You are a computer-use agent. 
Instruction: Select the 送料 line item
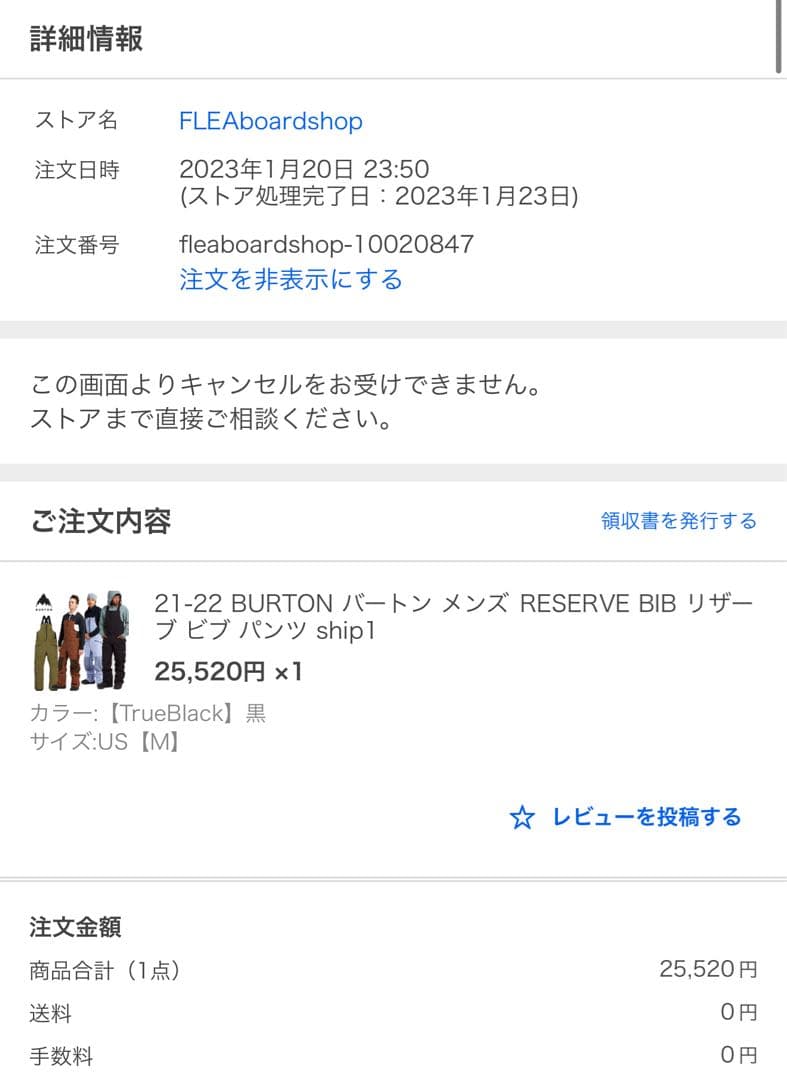(47, 1014)
